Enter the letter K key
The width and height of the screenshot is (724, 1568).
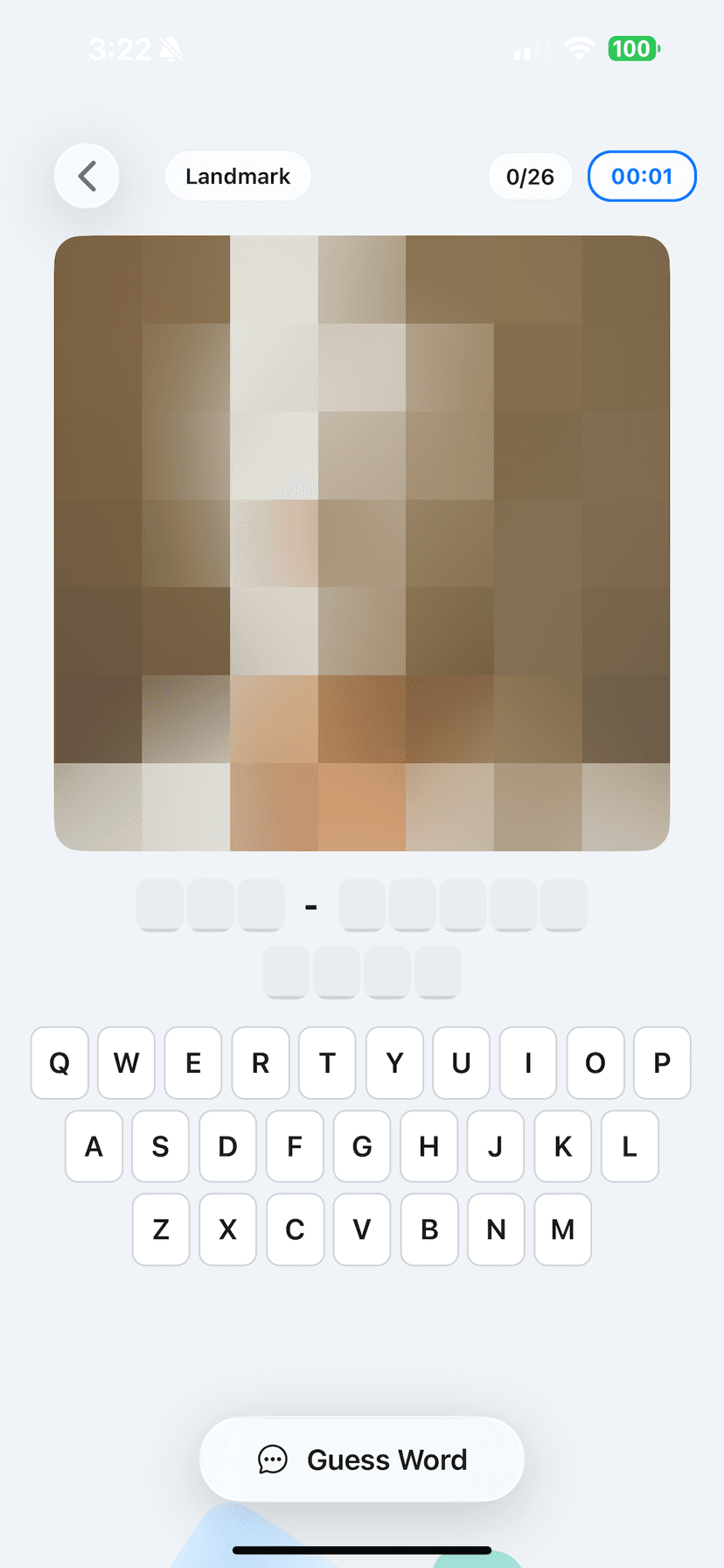click(563, 1146)
